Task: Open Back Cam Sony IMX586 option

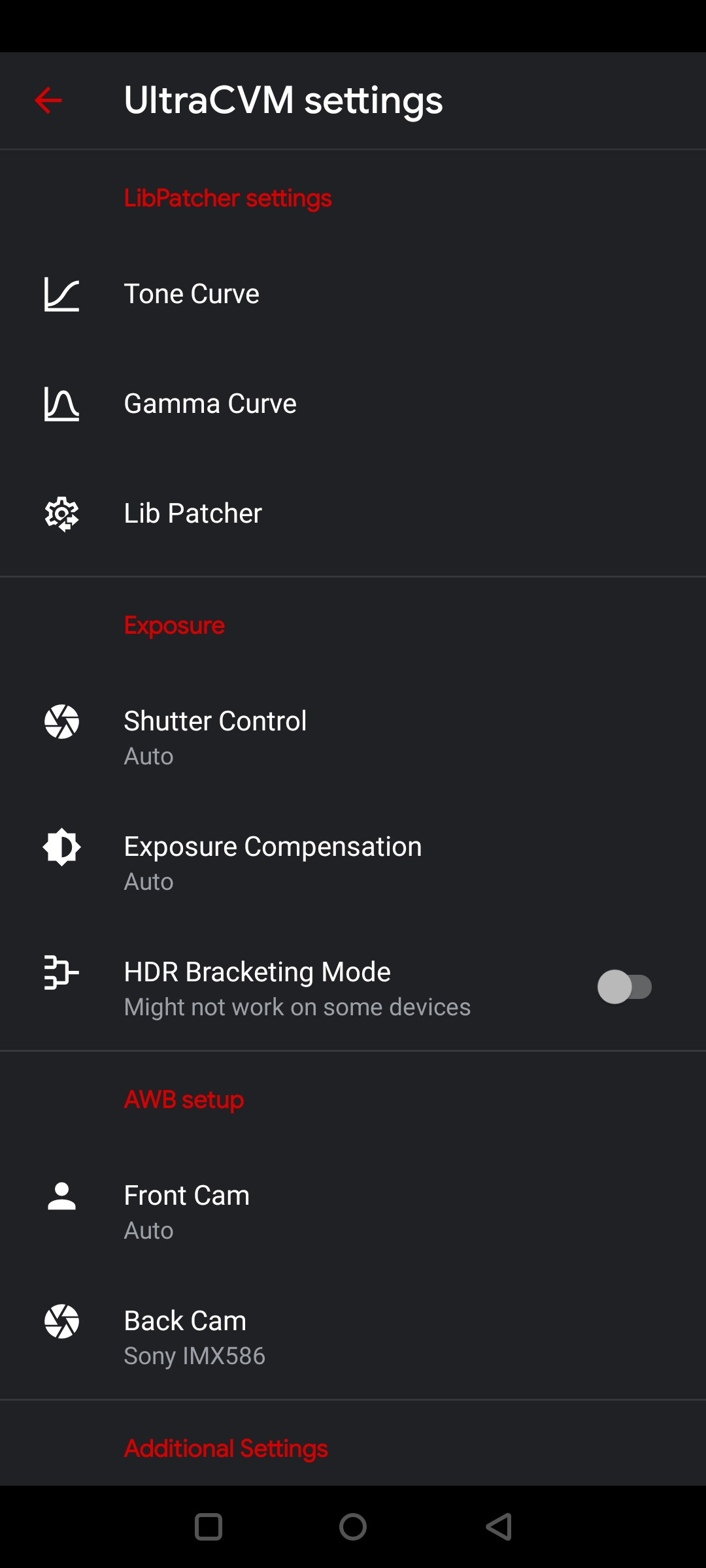Action: point(353,1337)
